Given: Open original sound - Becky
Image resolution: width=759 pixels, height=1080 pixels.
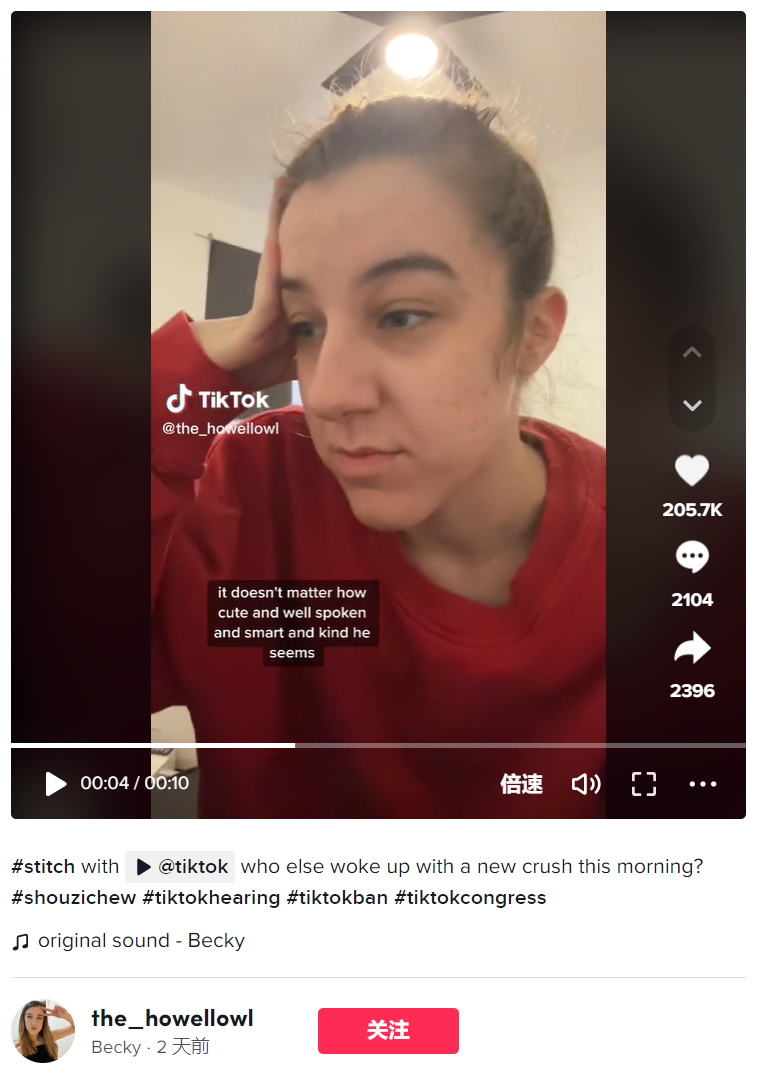Looking at the screenshot, I should click(x=140, y=941).
